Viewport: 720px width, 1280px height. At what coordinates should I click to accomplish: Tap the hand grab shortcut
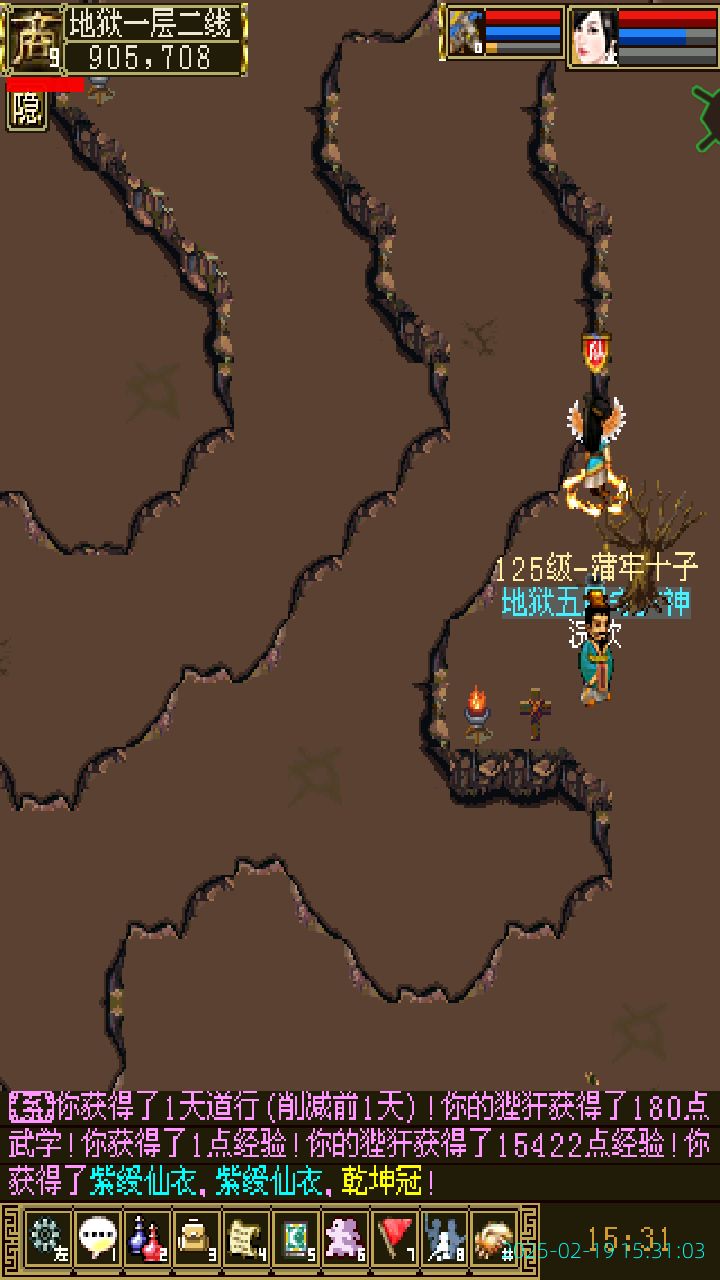(494, 1238)
